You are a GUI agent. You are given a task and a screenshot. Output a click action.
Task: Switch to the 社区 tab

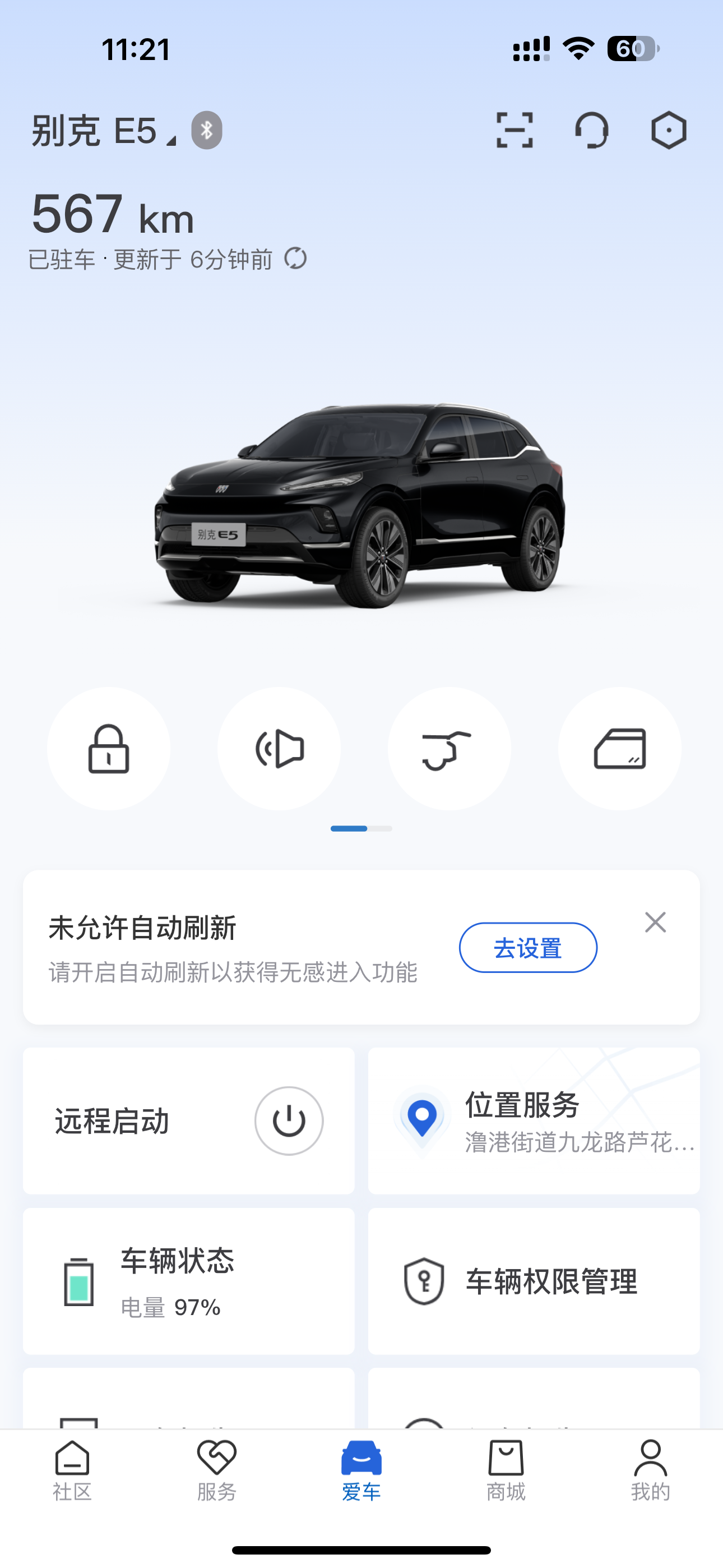pos(72,1469)
